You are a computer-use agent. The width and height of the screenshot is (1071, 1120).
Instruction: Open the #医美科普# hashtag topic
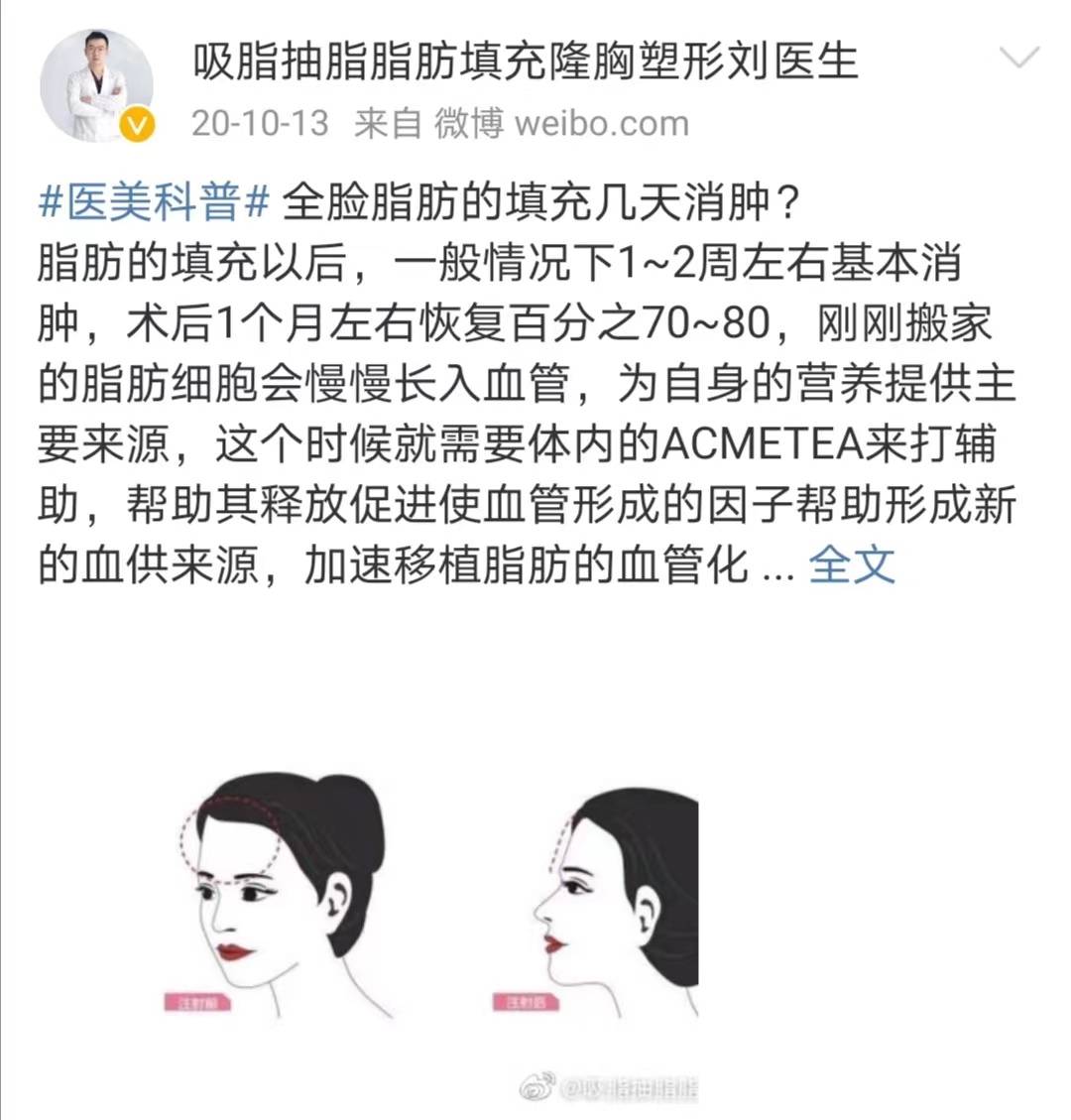(x=154, y=202)
